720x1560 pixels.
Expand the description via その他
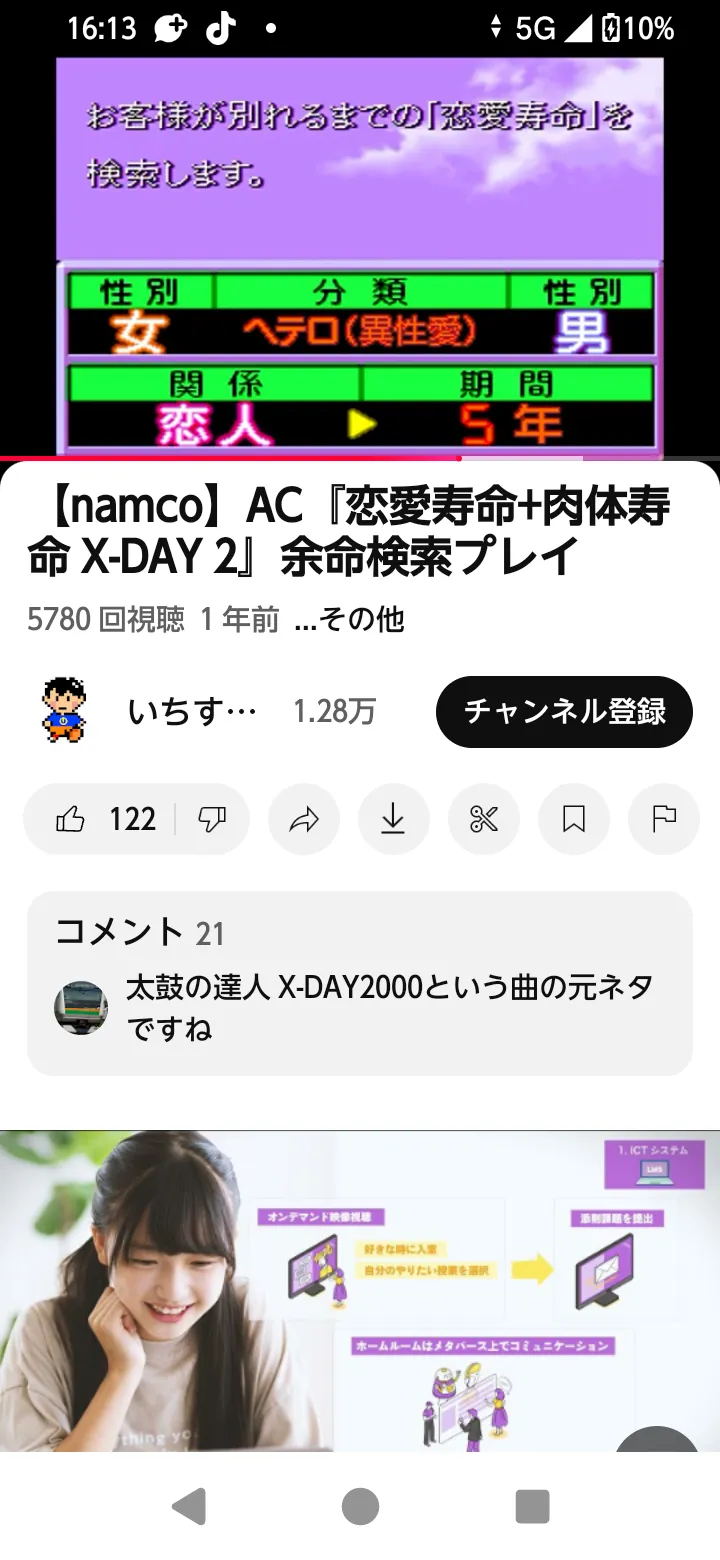point(350,620)
